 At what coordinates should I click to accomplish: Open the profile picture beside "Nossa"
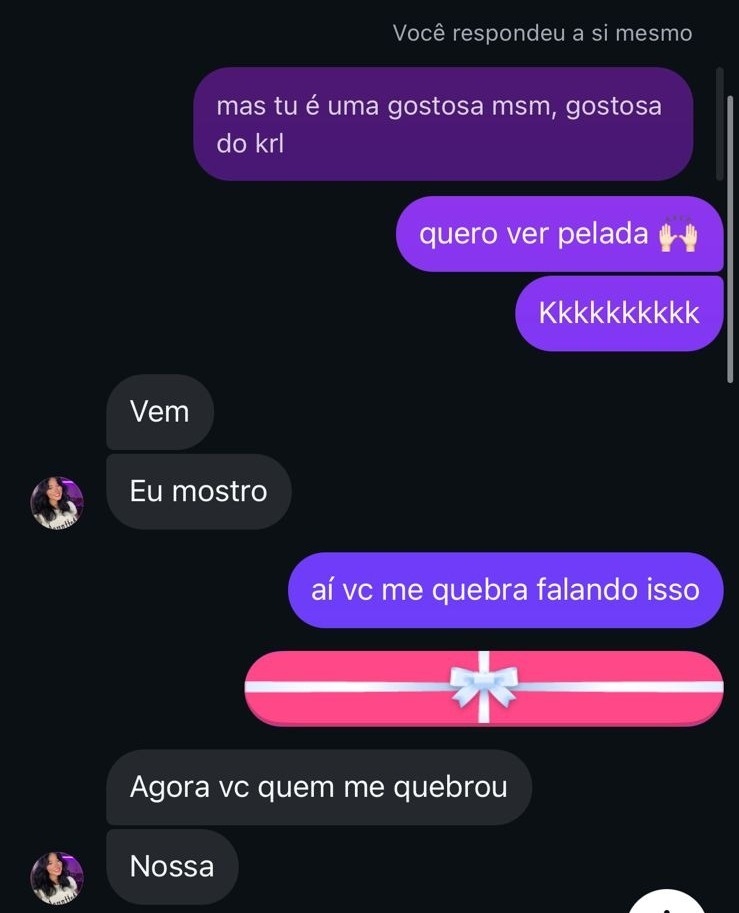[58, 877]
